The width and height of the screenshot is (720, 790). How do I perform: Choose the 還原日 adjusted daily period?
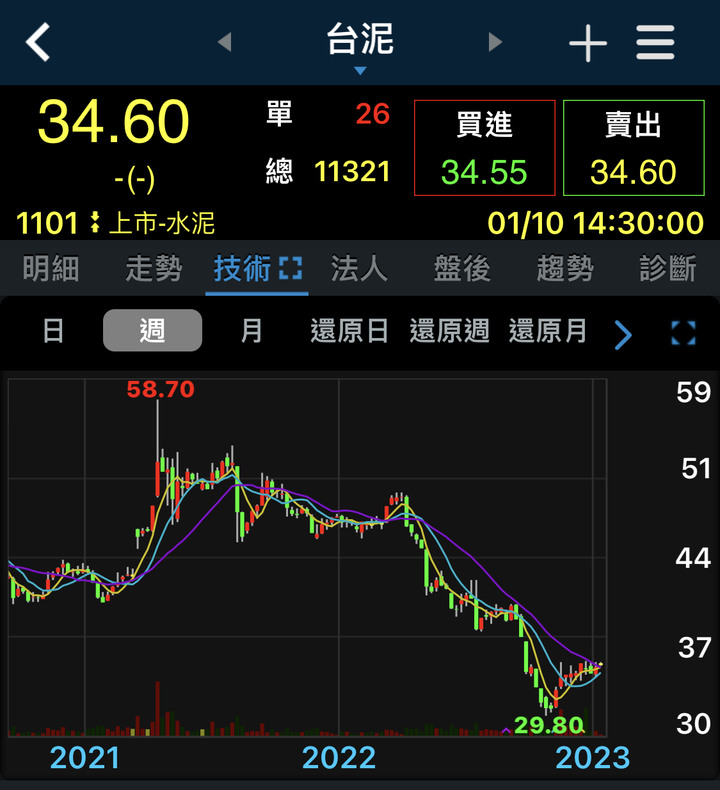349,331
